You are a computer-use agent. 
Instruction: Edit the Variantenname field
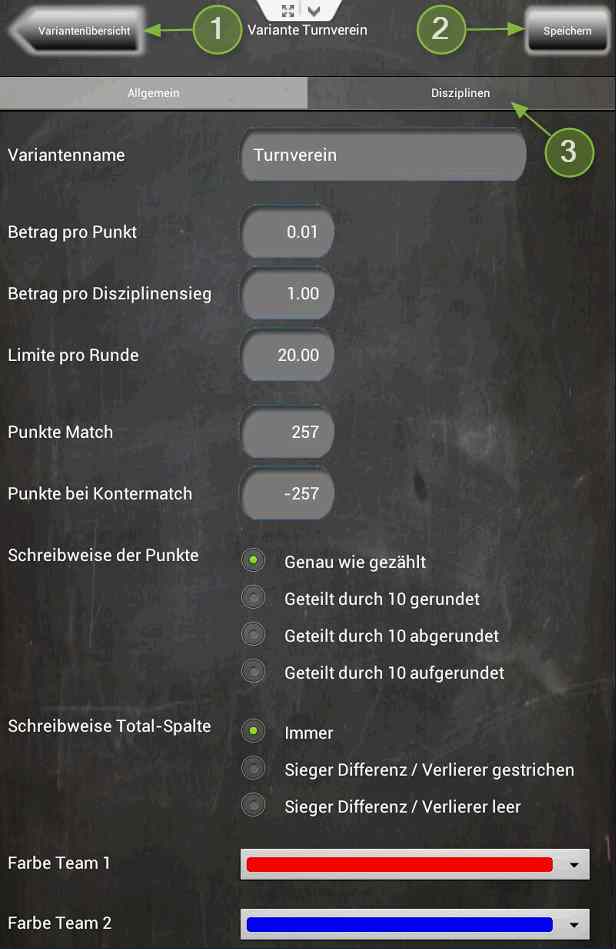(383, 156)
